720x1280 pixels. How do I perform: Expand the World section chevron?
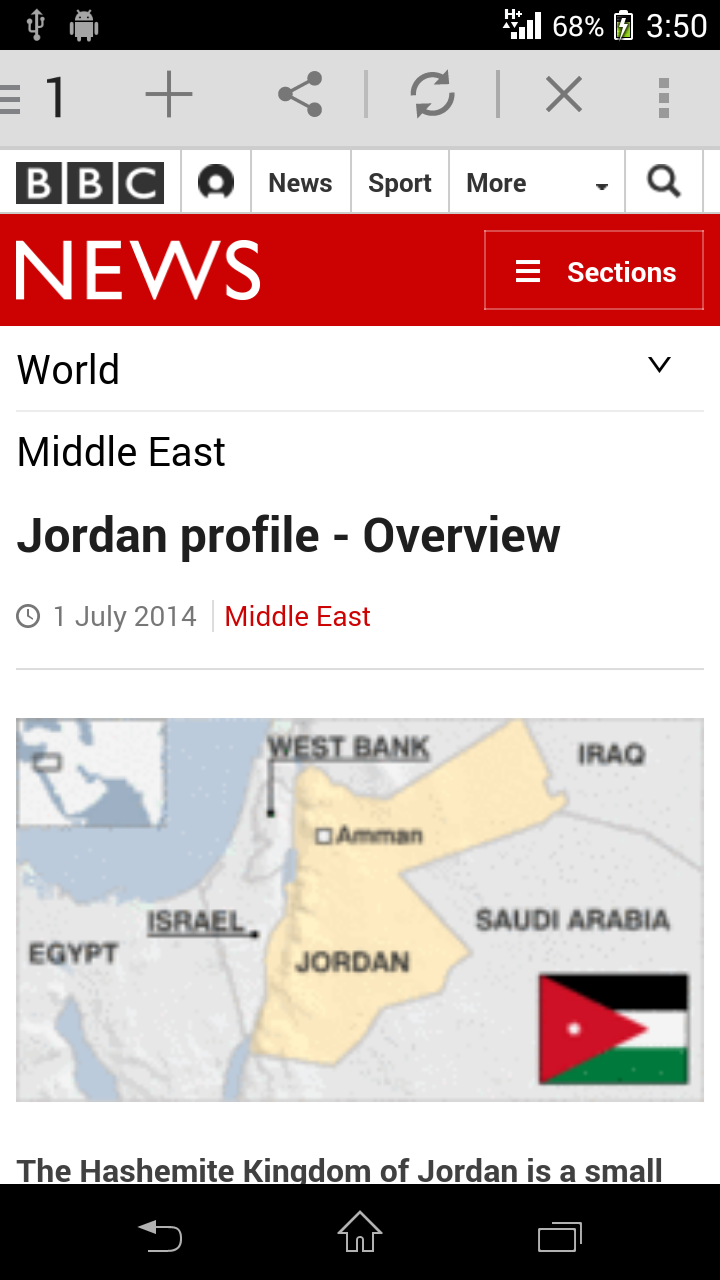[x=659, y=365]
